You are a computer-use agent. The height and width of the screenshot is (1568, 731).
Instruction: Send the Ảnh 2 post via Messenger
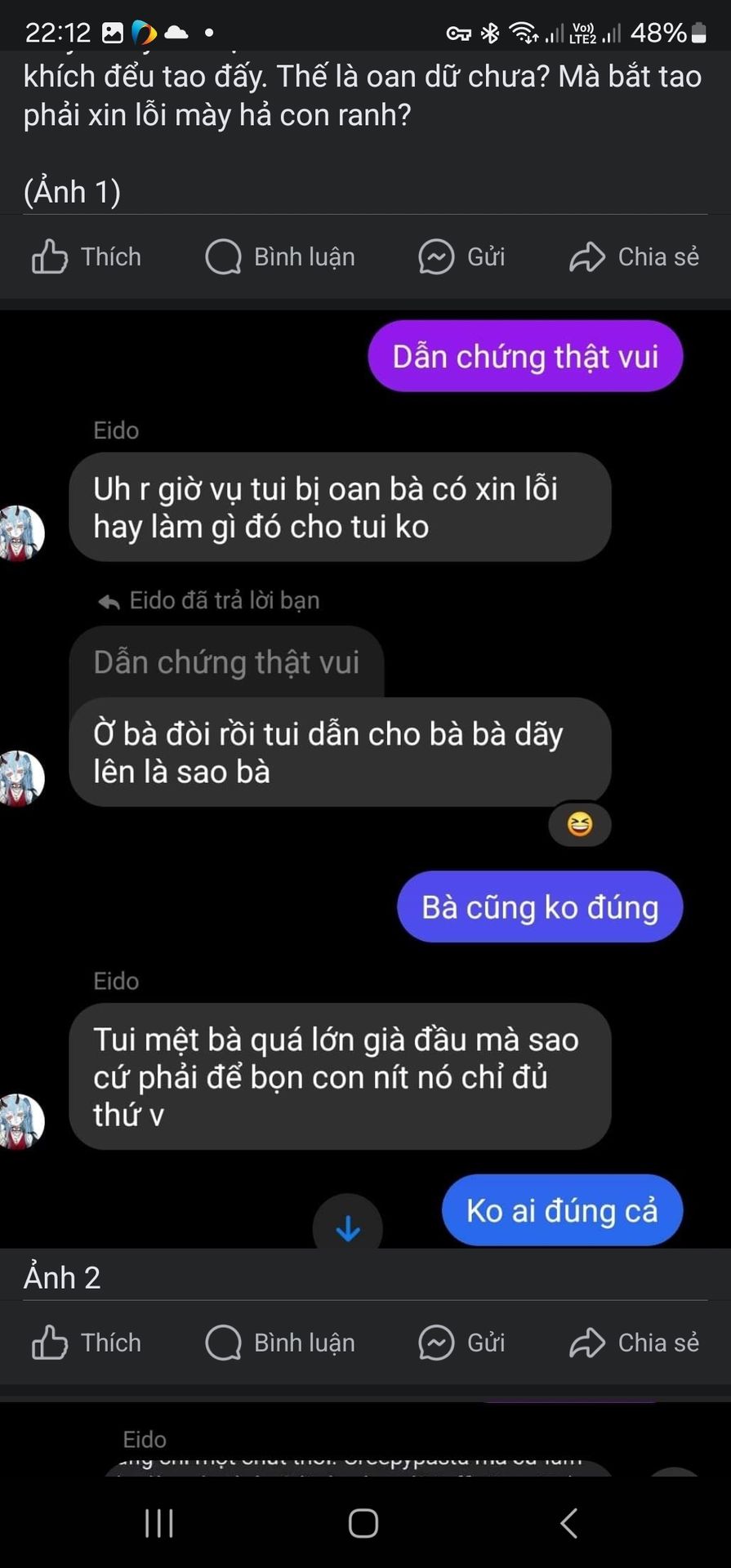point(461,1343)
